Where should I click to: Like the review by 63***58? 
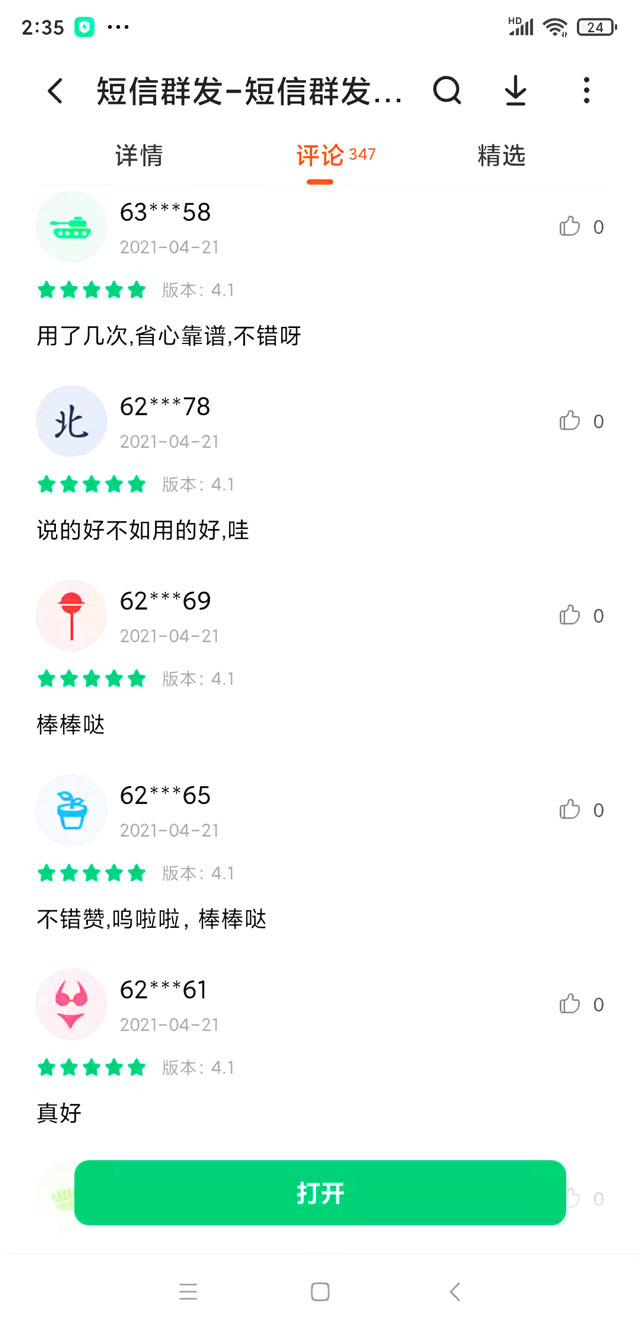tap(570, 227)
